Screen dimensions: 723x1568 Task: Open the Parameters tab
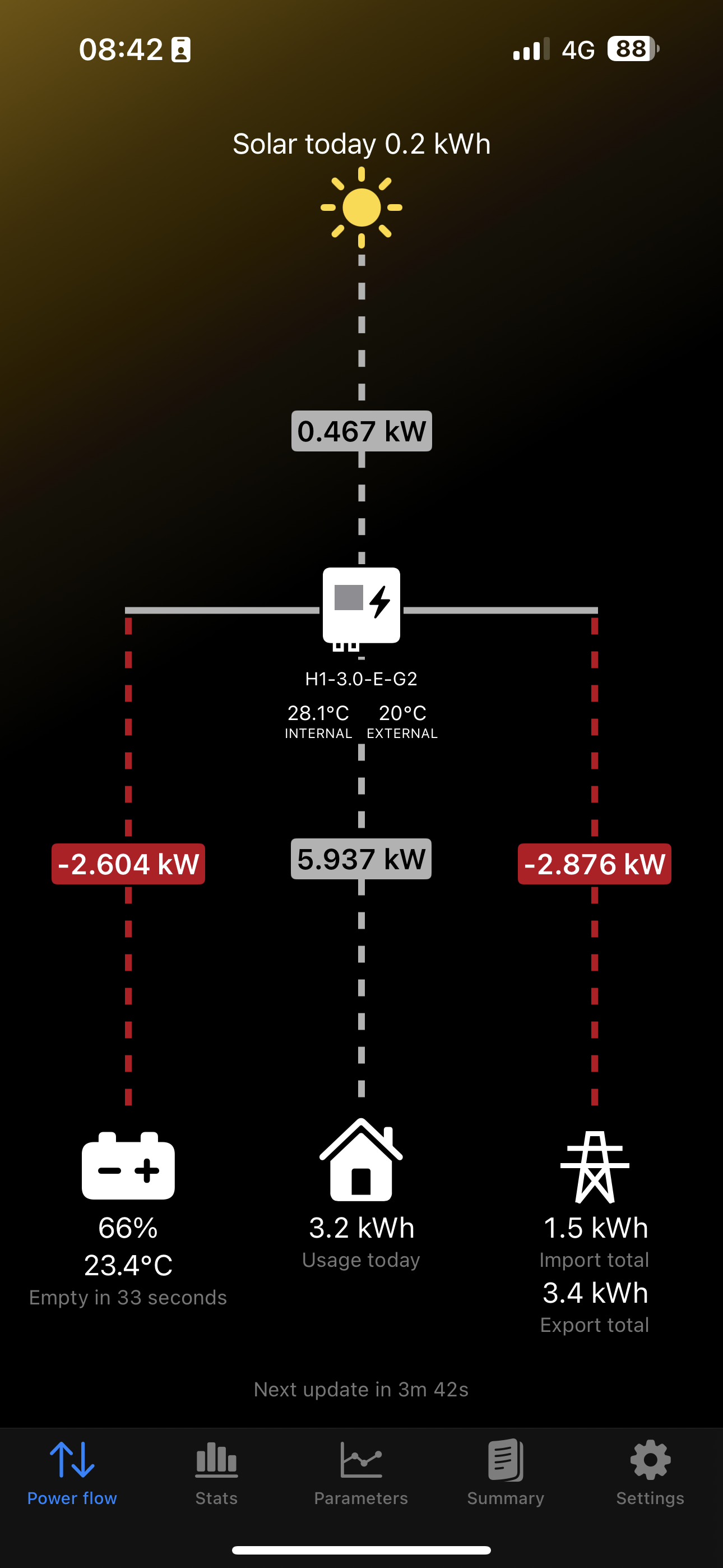pos(361,1472)
